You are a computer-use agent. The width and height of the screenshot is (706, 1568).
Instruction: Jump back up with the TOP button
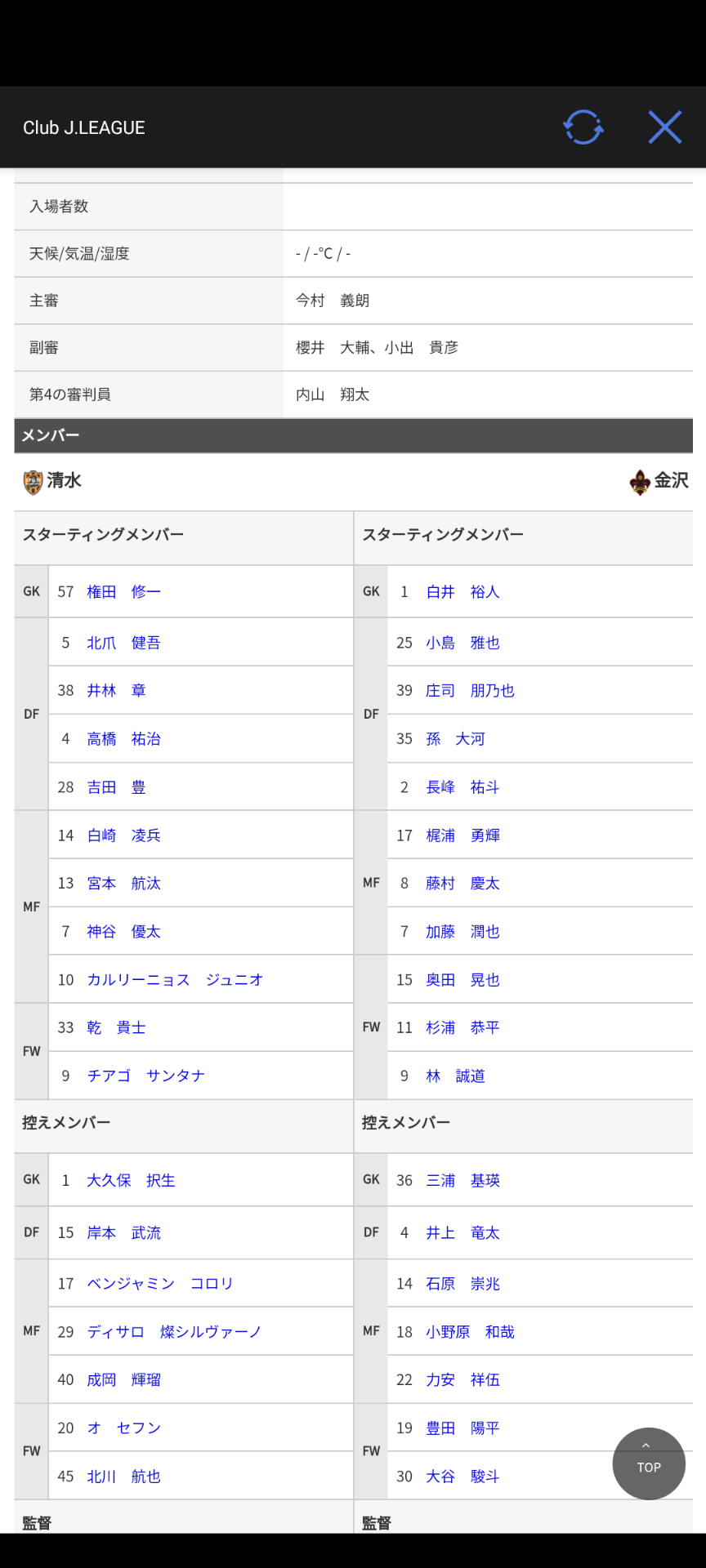[649, 1463]
